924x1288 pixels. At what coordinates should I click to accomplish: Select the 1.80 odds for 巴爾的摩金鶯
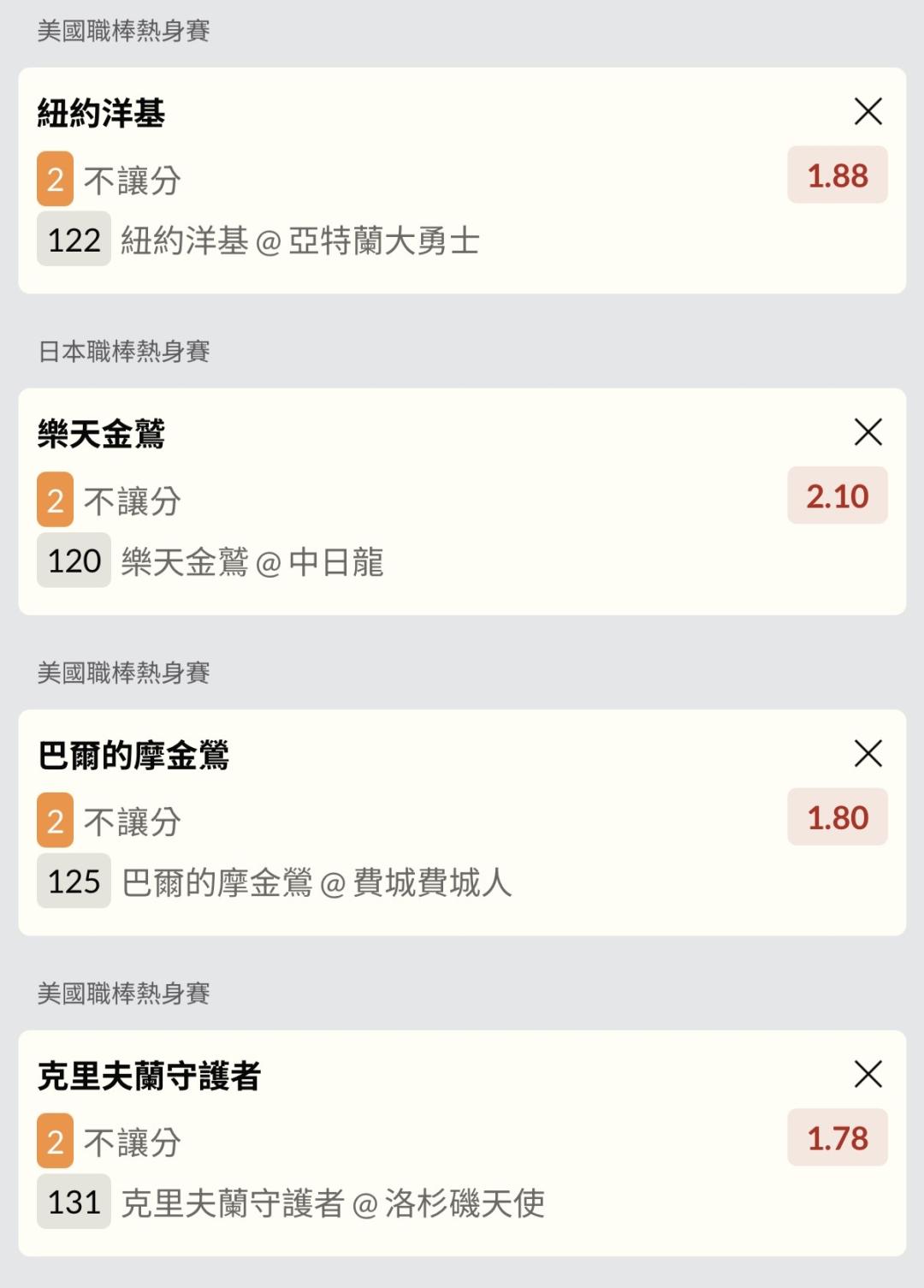[x=837, y=817]
